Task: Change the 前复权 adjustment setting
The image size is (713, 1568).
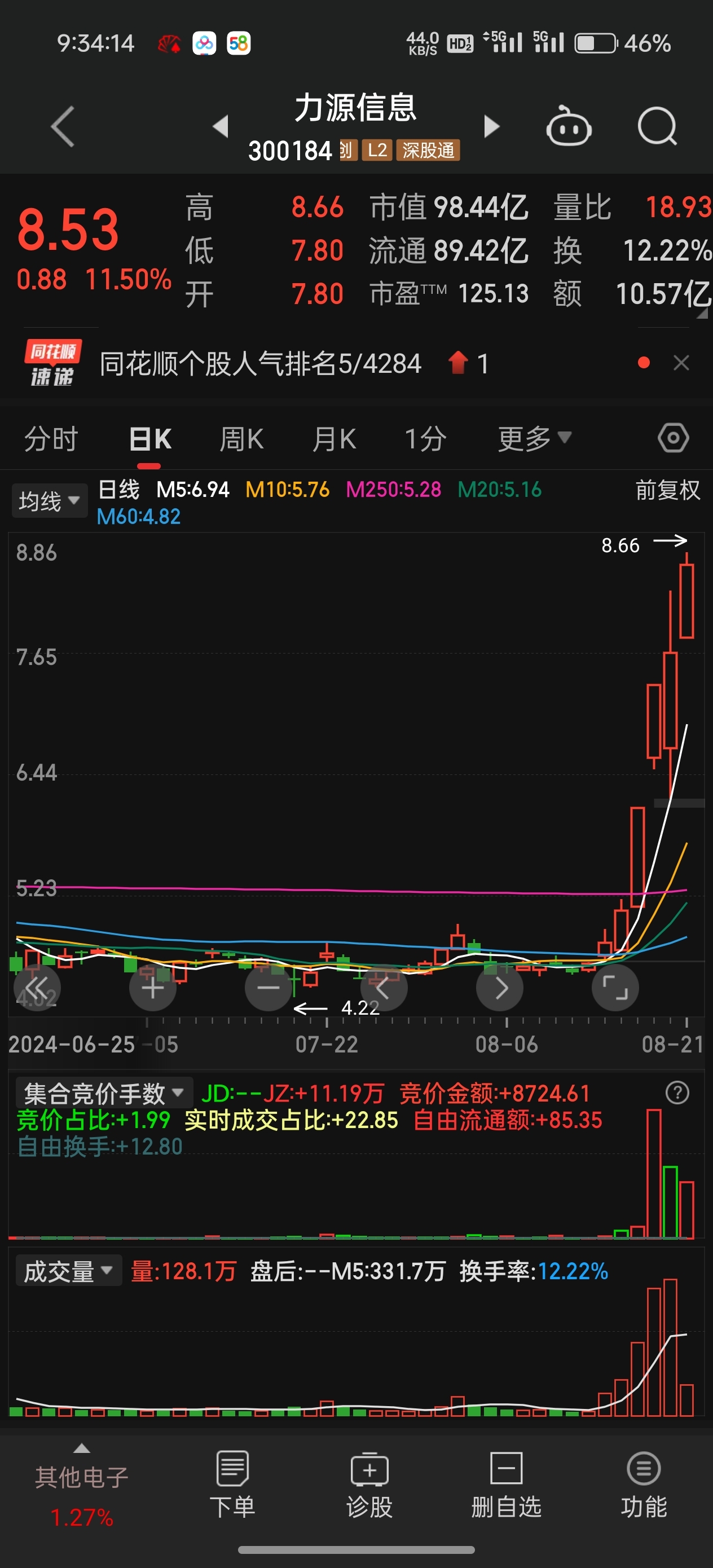Action: (x=668, y=490)
